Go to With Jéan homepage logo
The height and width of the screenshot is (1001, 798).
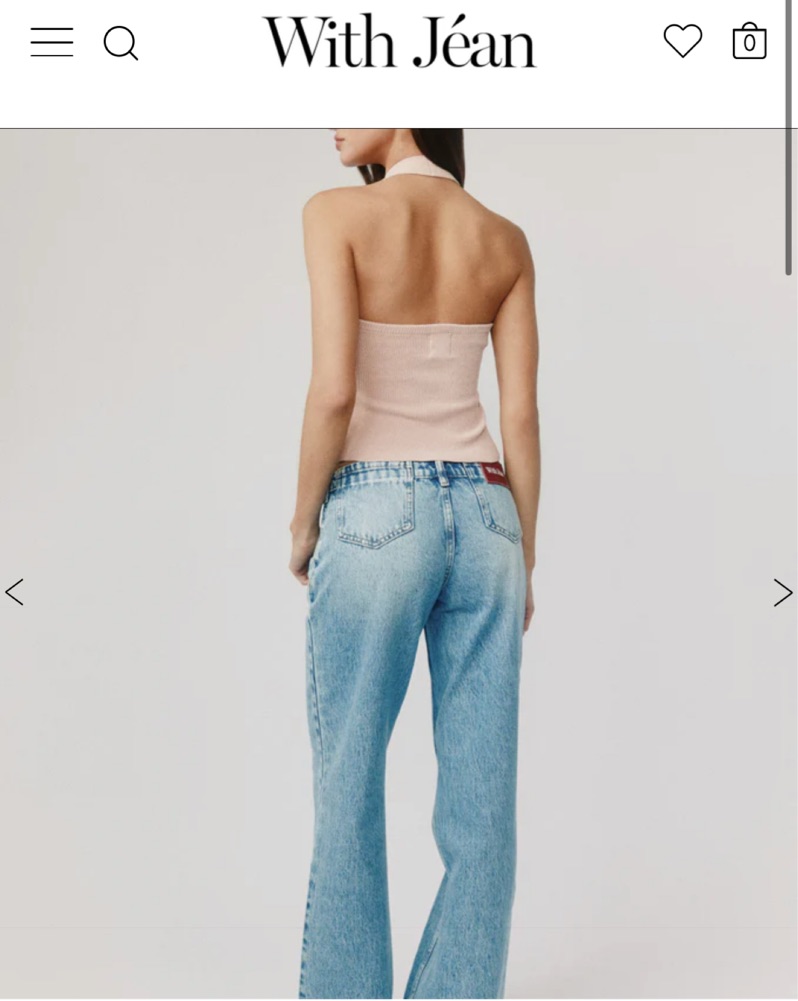click(399, 43)
